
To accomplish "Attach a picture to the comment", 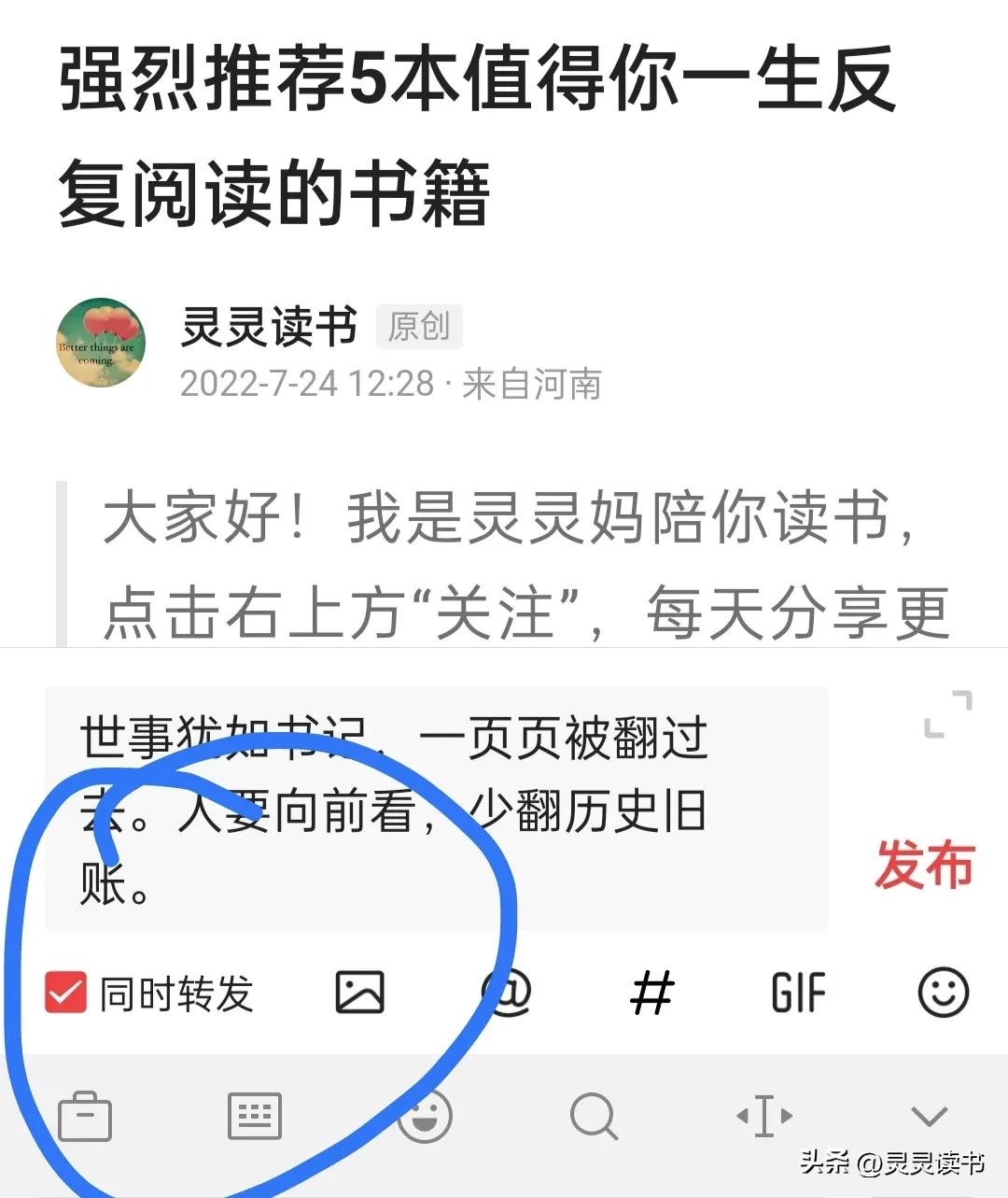I will click(359, 993).
